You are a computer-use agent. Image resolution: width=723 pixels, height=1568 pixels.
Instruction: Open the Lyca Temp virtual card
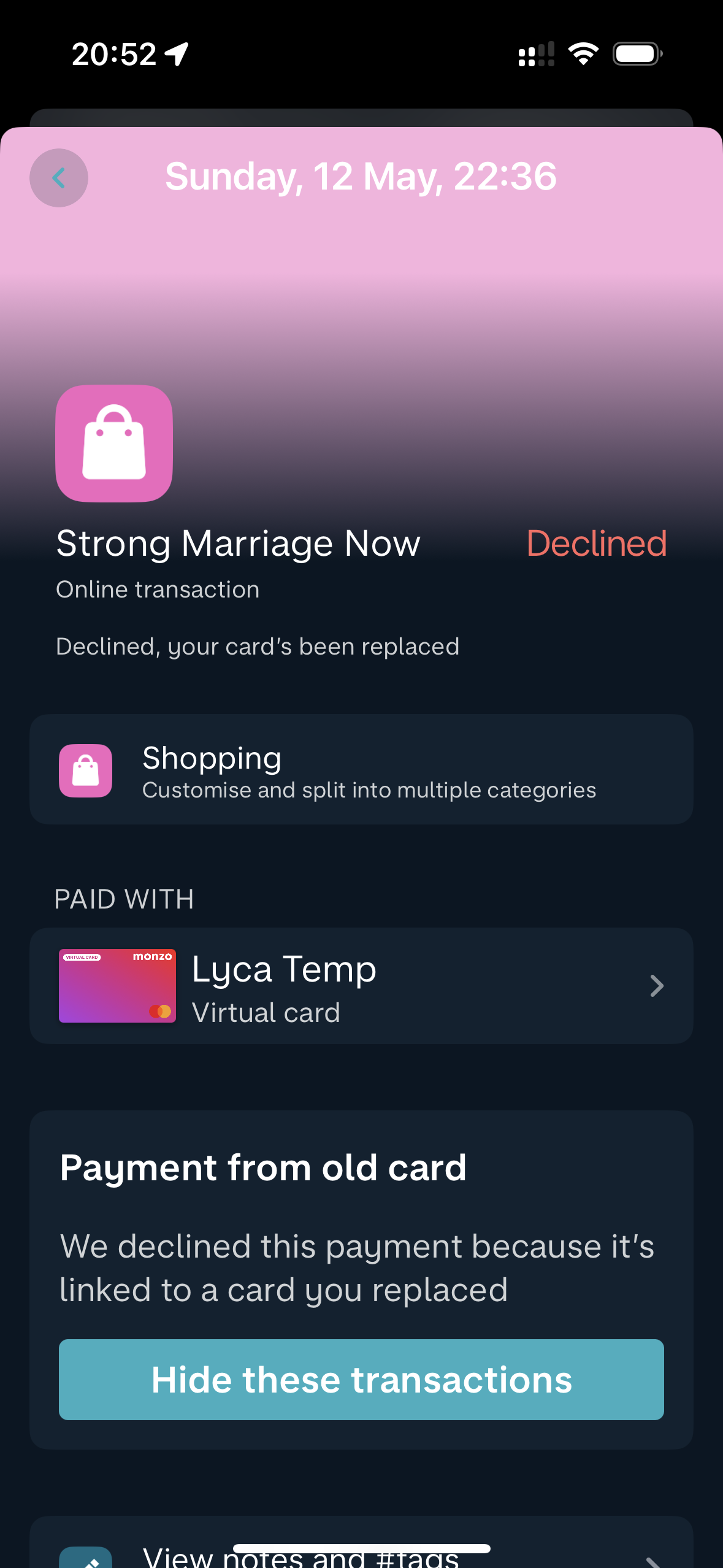[x=361, y=986]
